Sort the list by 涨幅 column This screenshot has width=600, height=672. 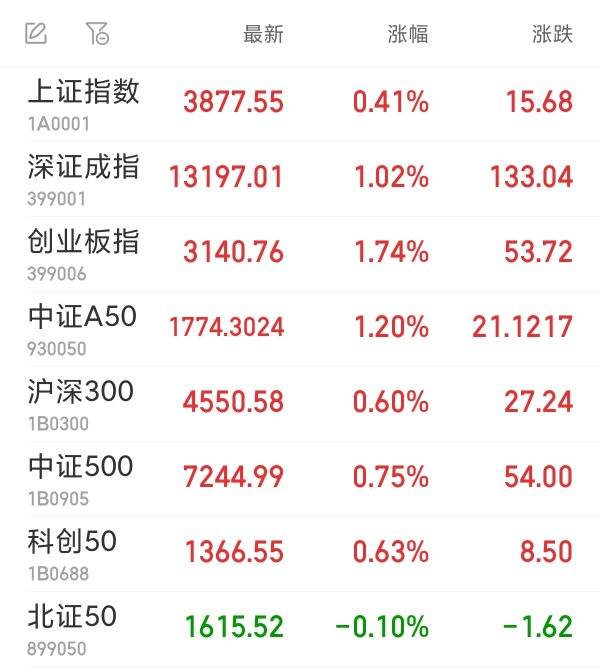point(407,34)
